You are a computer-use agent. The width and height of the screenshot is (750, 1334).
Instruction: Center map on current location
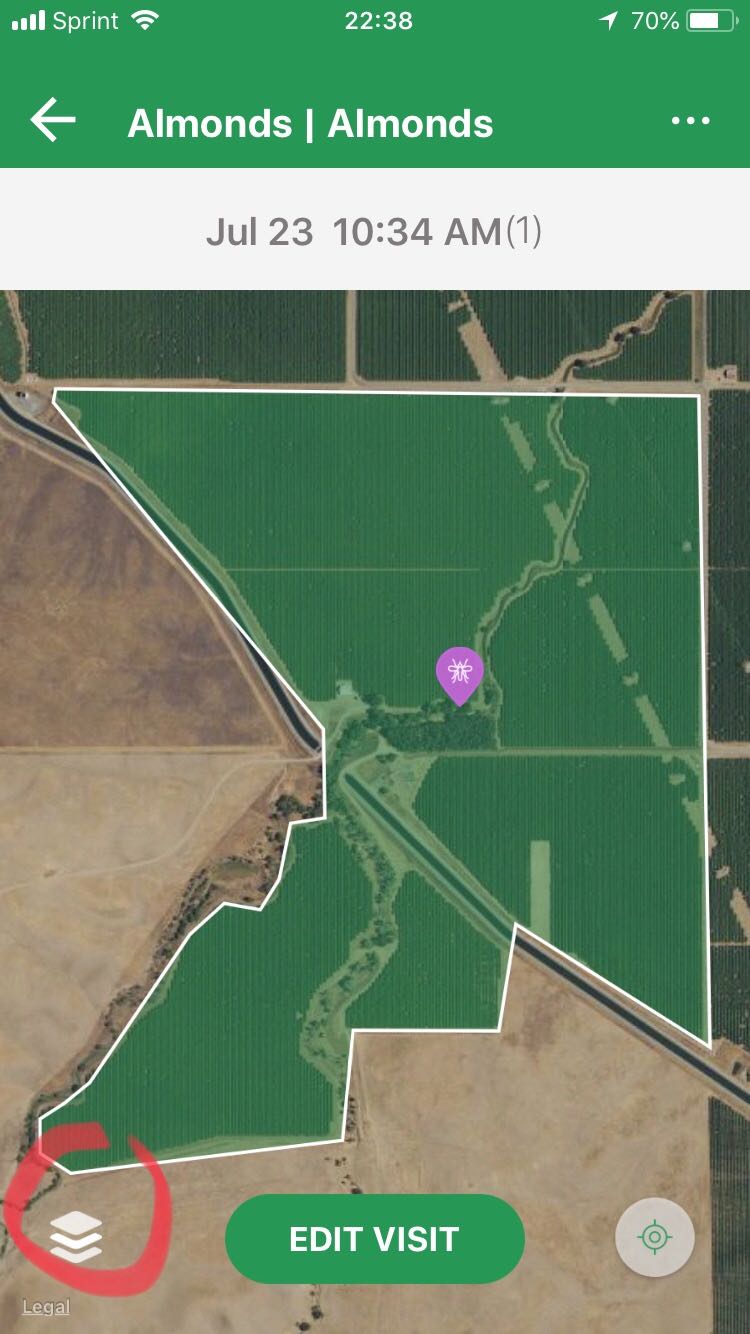point(655,1237)
